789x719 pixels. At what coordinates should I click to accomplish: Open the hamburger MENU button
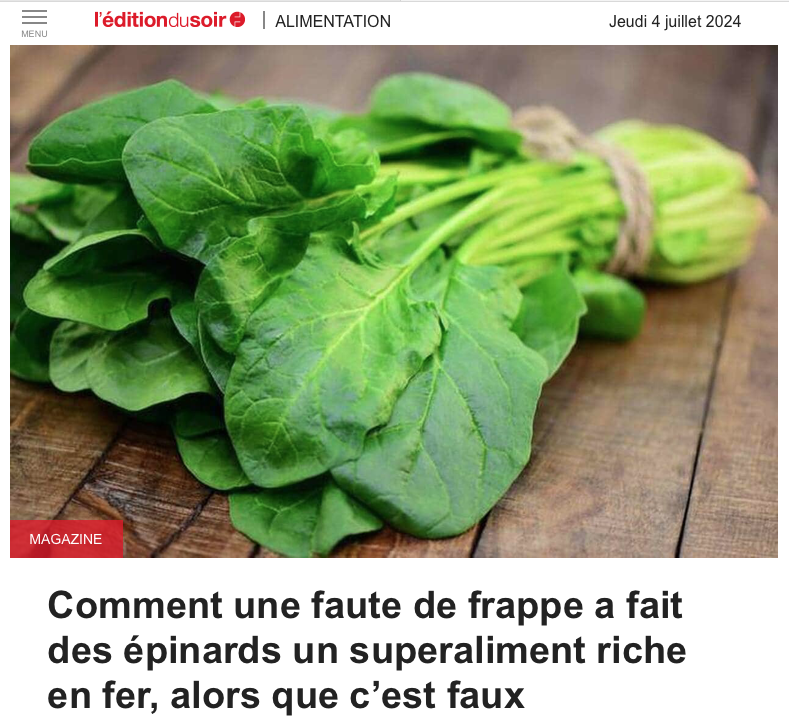click(x=34, y=22)
